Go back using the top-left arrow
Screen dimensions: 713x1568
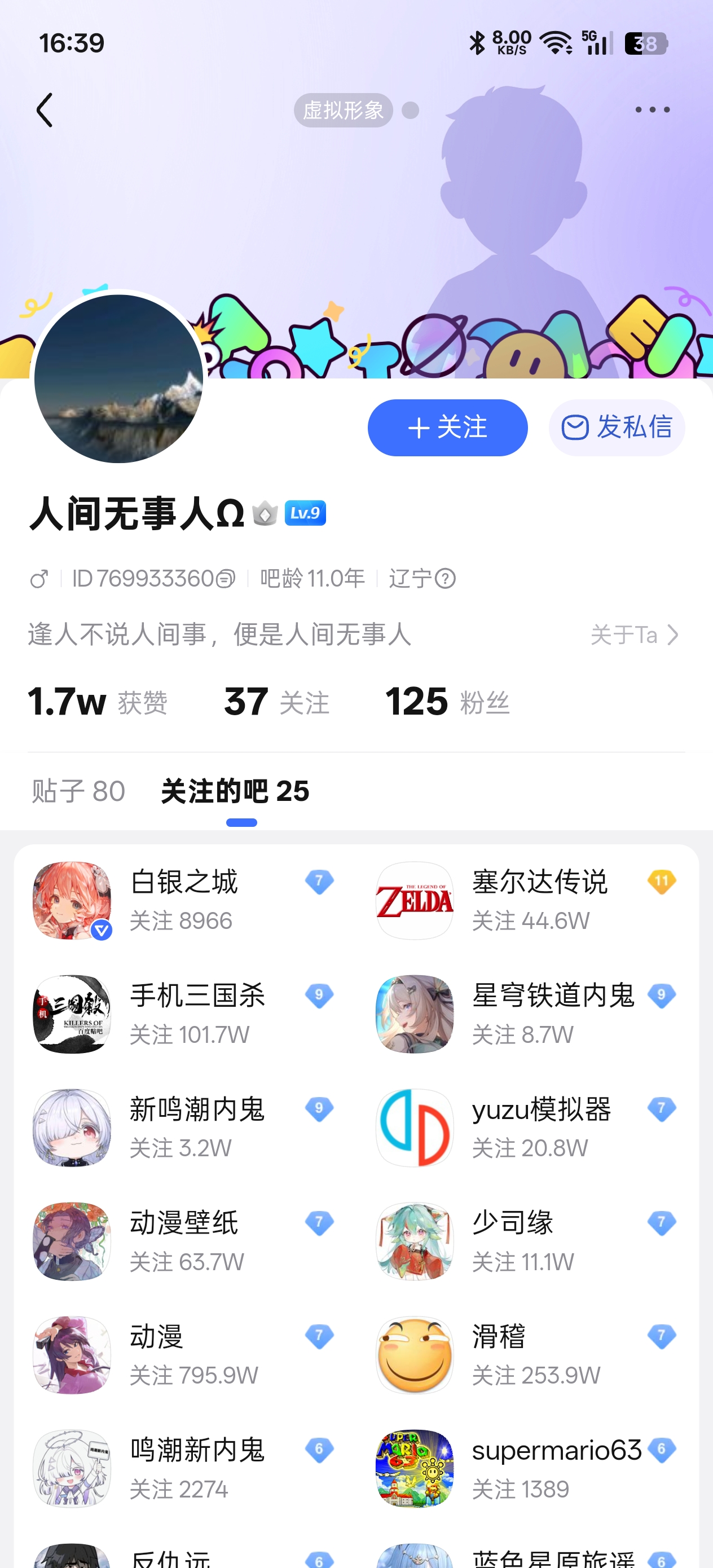click(45, 110)
